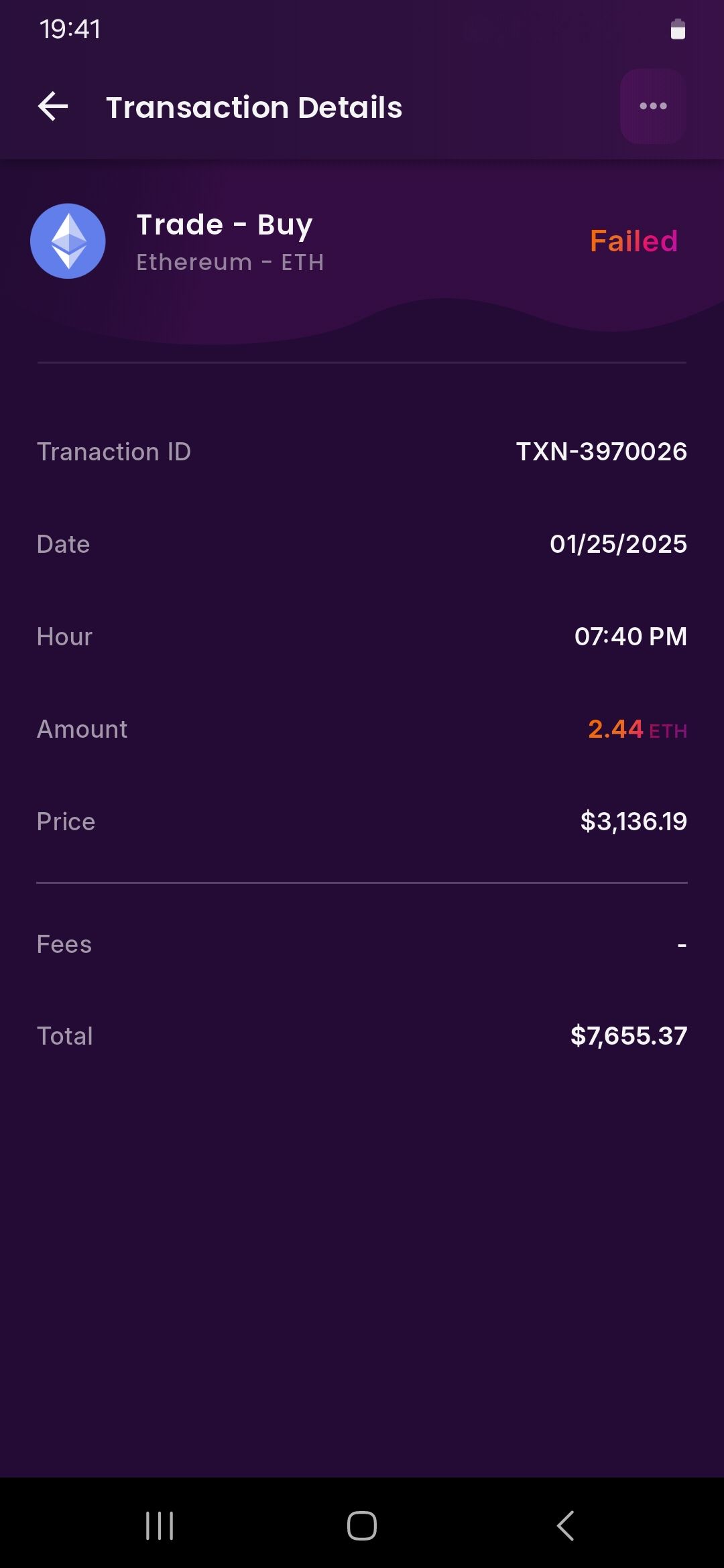Open recent apps from navigation bar
The image size is (724, 1568).
pos(160,1525)
